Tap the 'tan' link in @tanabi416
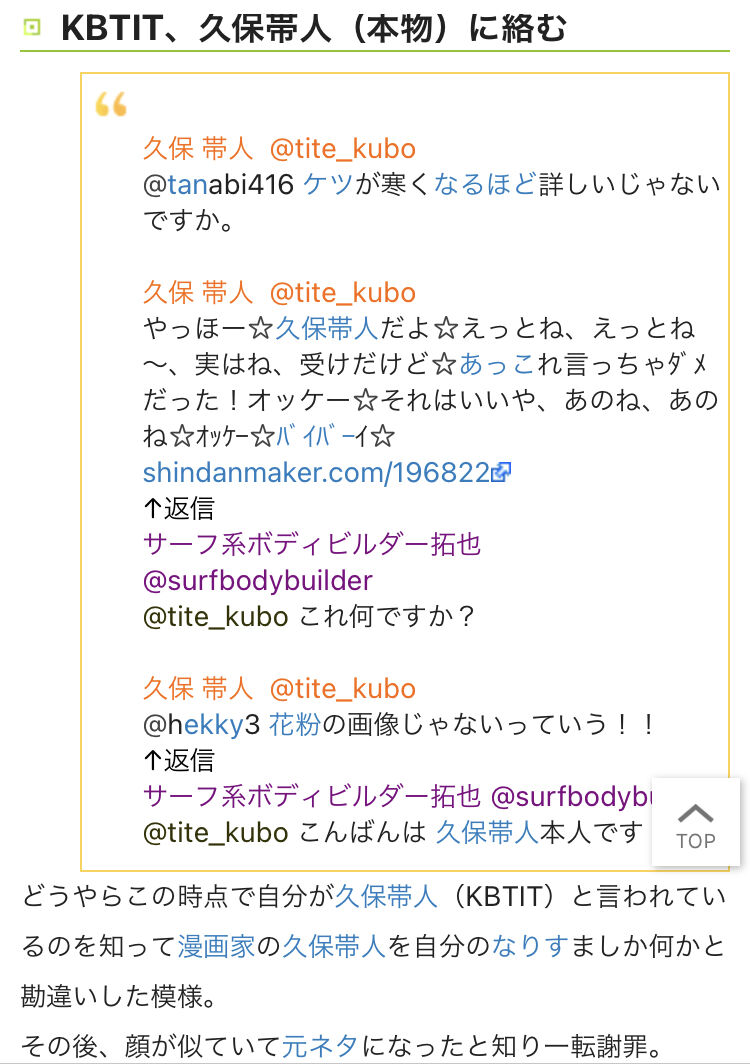This screenshot has width=750, height=1064. 186,185
